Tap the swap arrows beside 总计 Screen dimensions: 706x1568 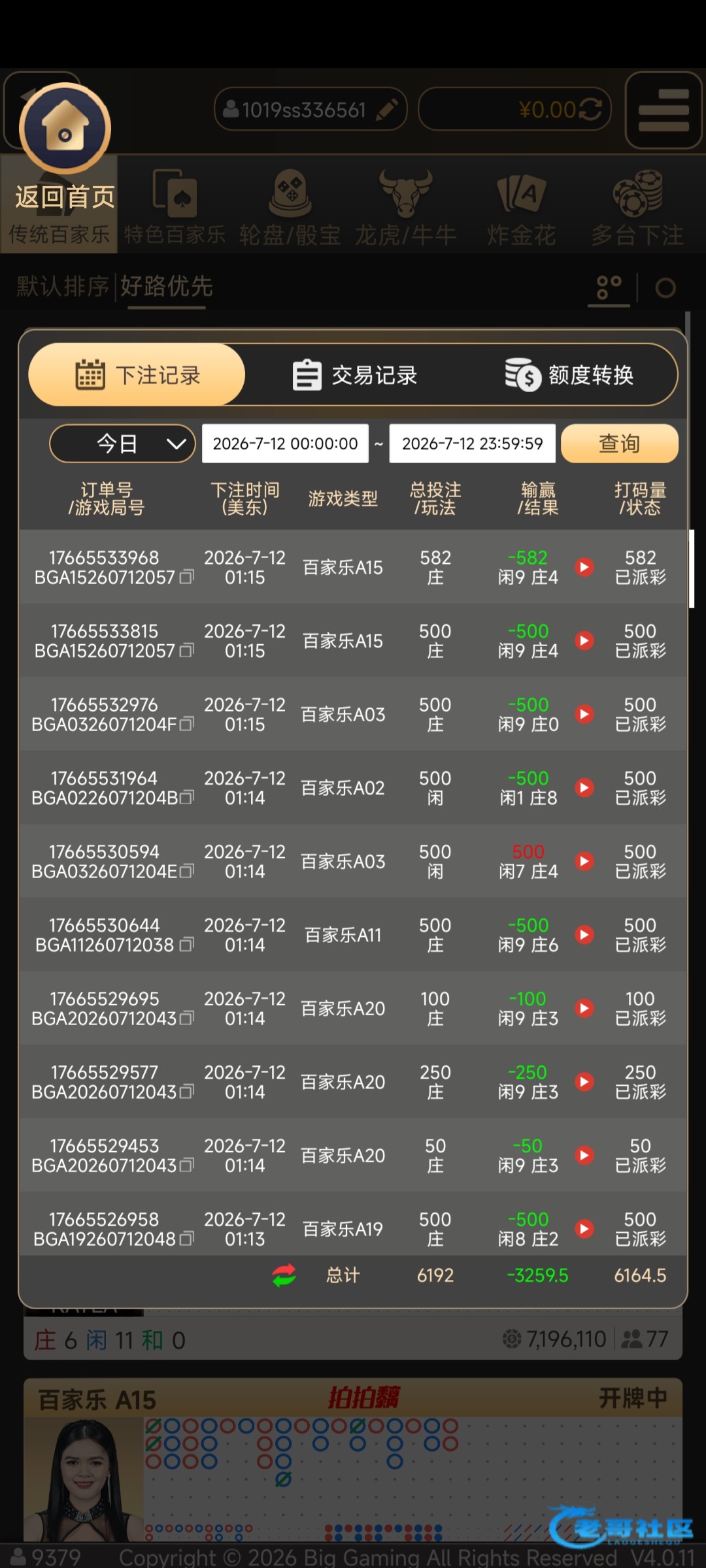284,1275
